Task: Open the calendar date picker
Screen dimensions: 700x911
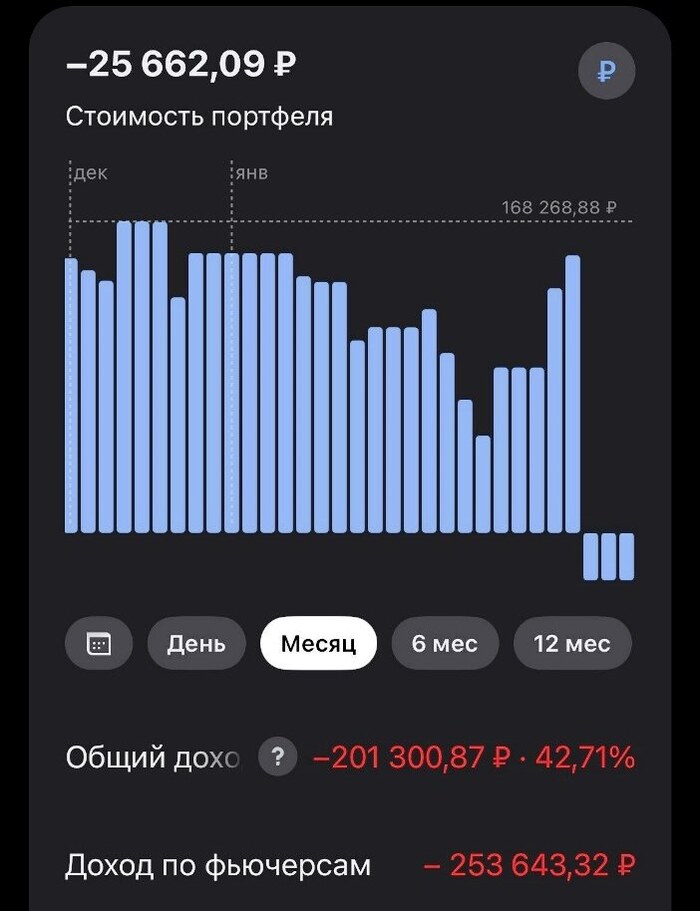Action: click(98, 643)
